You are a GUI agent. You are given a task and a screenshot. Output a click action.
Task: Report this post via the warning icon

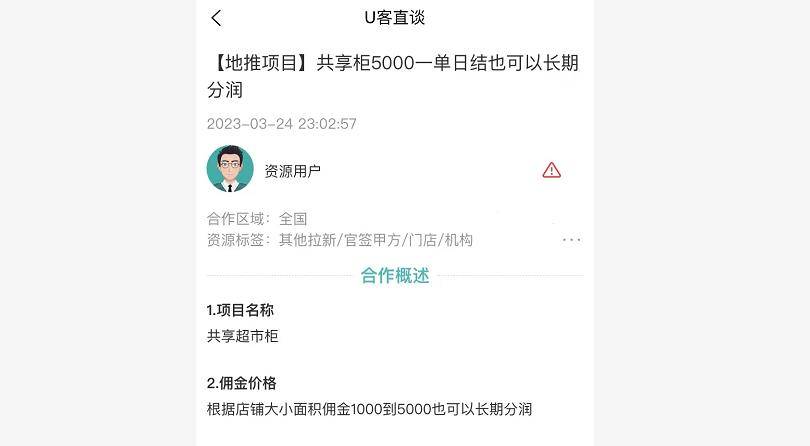[551, 170]
